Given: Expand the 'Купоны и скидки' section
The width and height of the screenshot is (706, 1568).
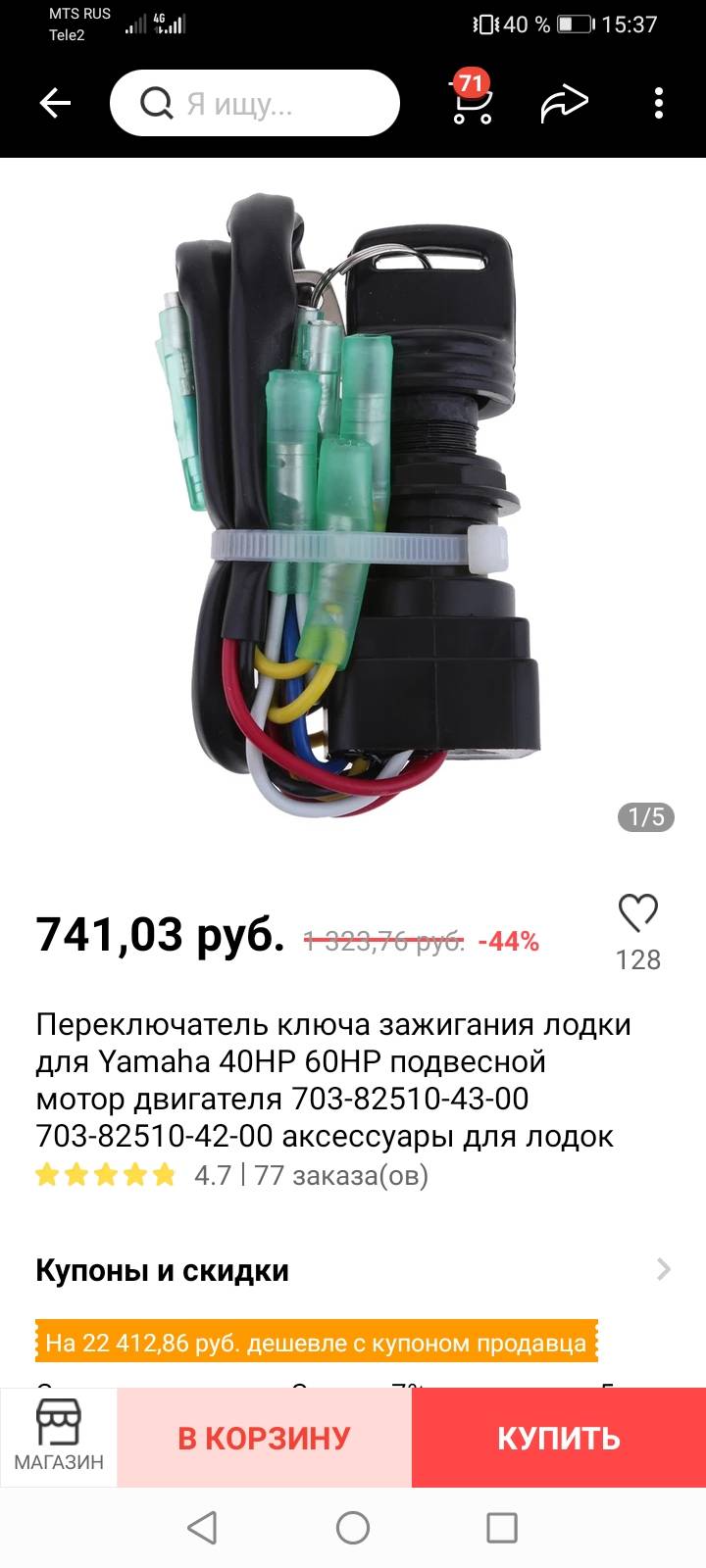Looking at the screenshot, I should click(x=353, y=1270).
